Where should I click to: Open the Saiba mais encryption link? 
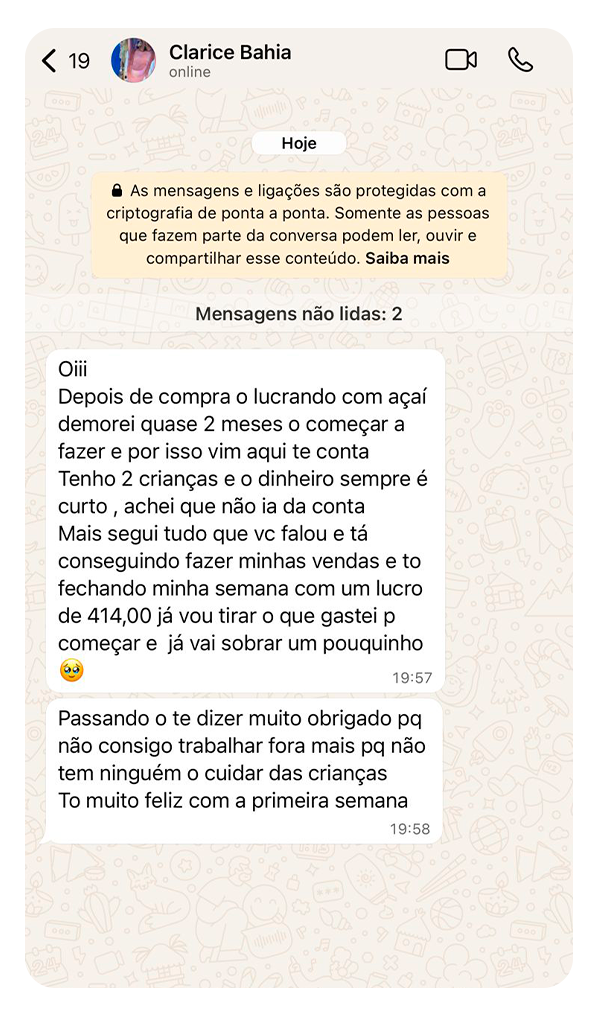pyautogui.click(x=407, y=258)
